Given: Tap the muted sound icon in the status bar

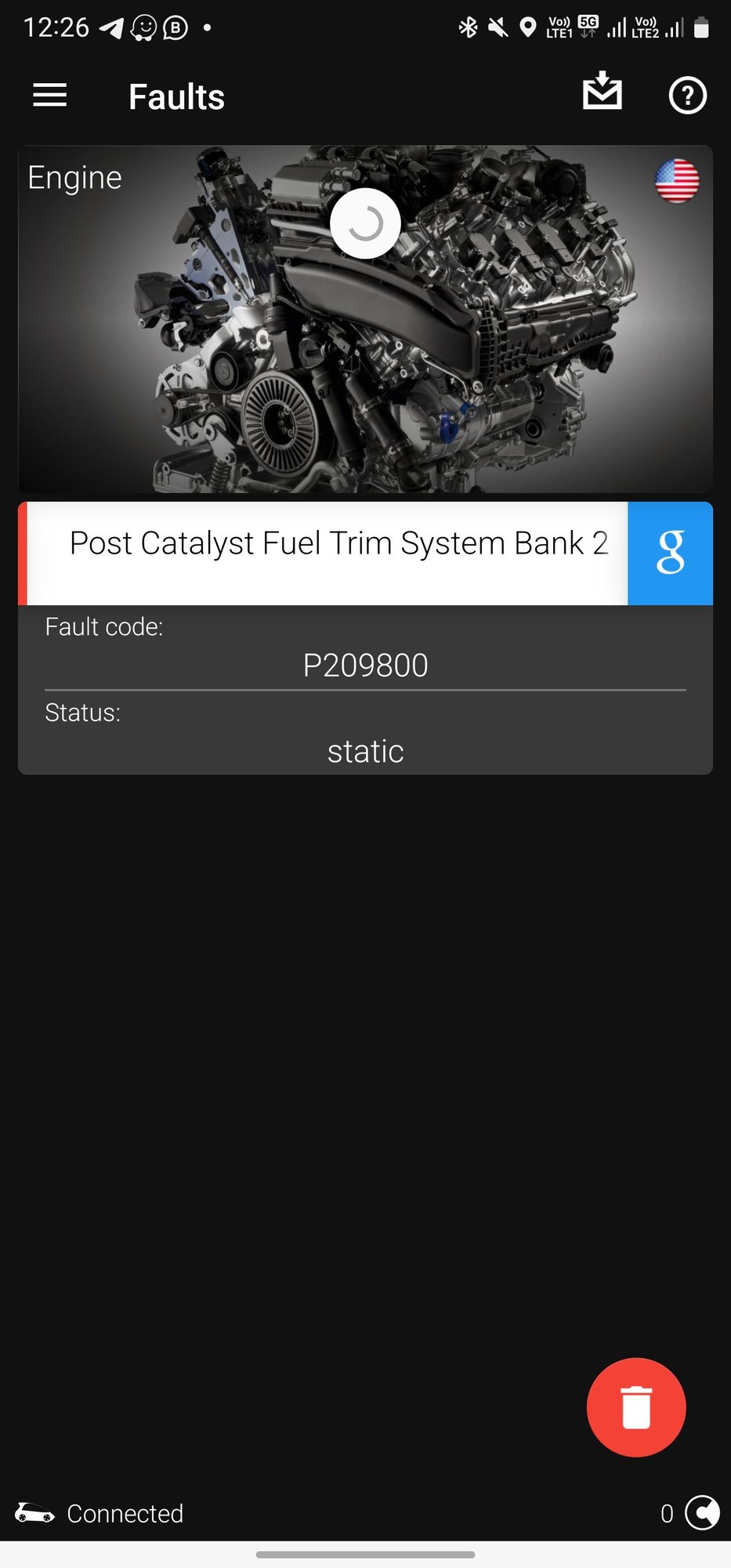Looking at the screenshot, I should coord(498,26).
